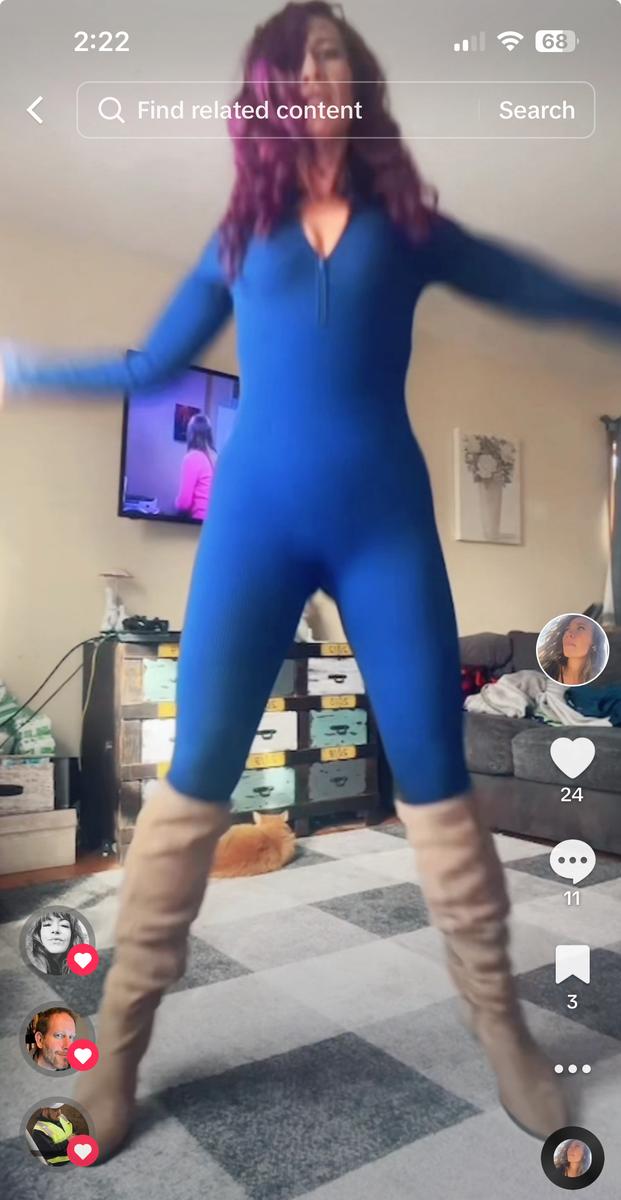Open the three-dot more options
Viewport: 621px width, 1200px height.
[x=573, y=1068]
